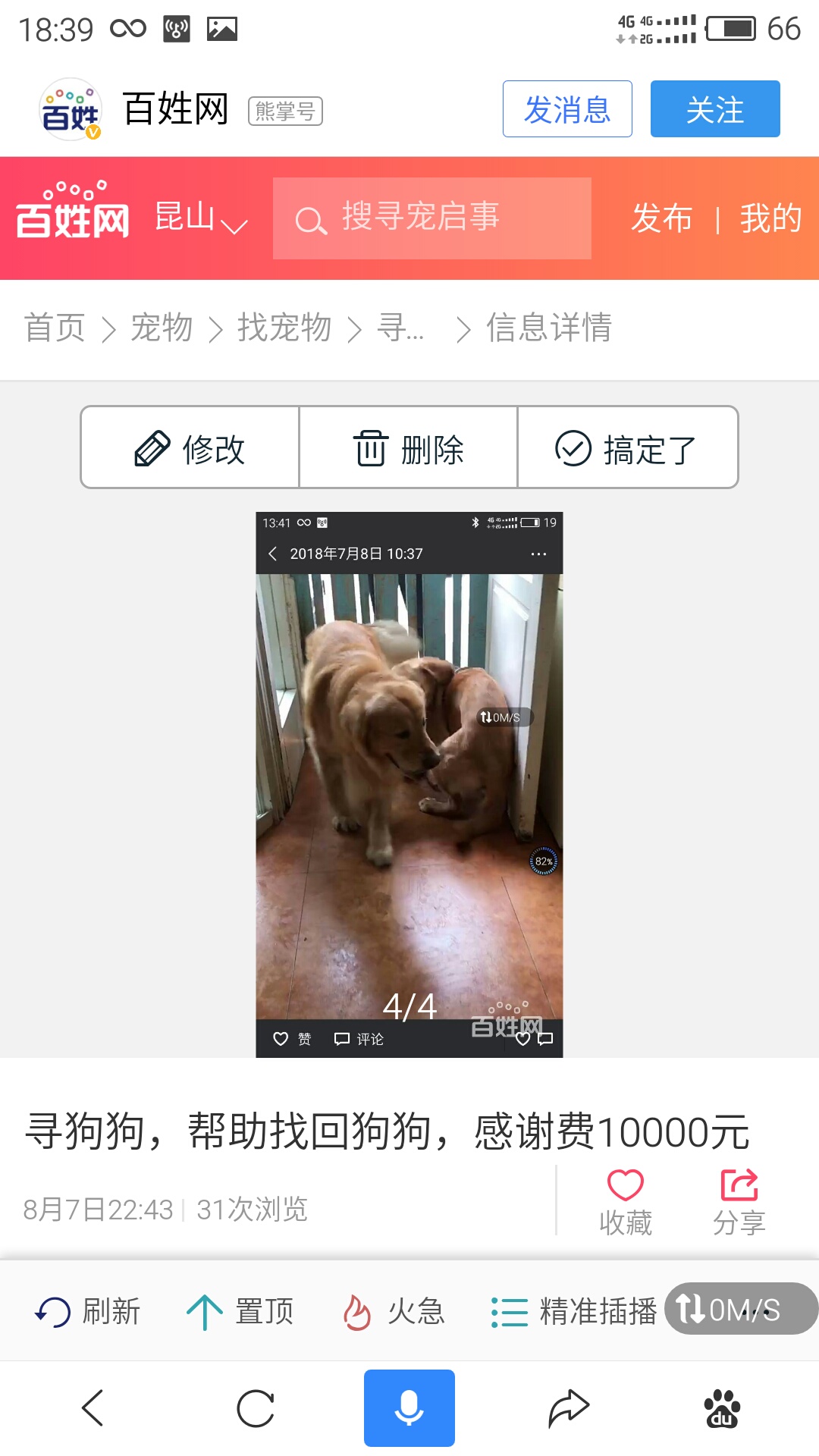Open 宠物 breadcrumb category
Screen dimensions: 819x1456
pyautogui.click(x=162, y=328)
